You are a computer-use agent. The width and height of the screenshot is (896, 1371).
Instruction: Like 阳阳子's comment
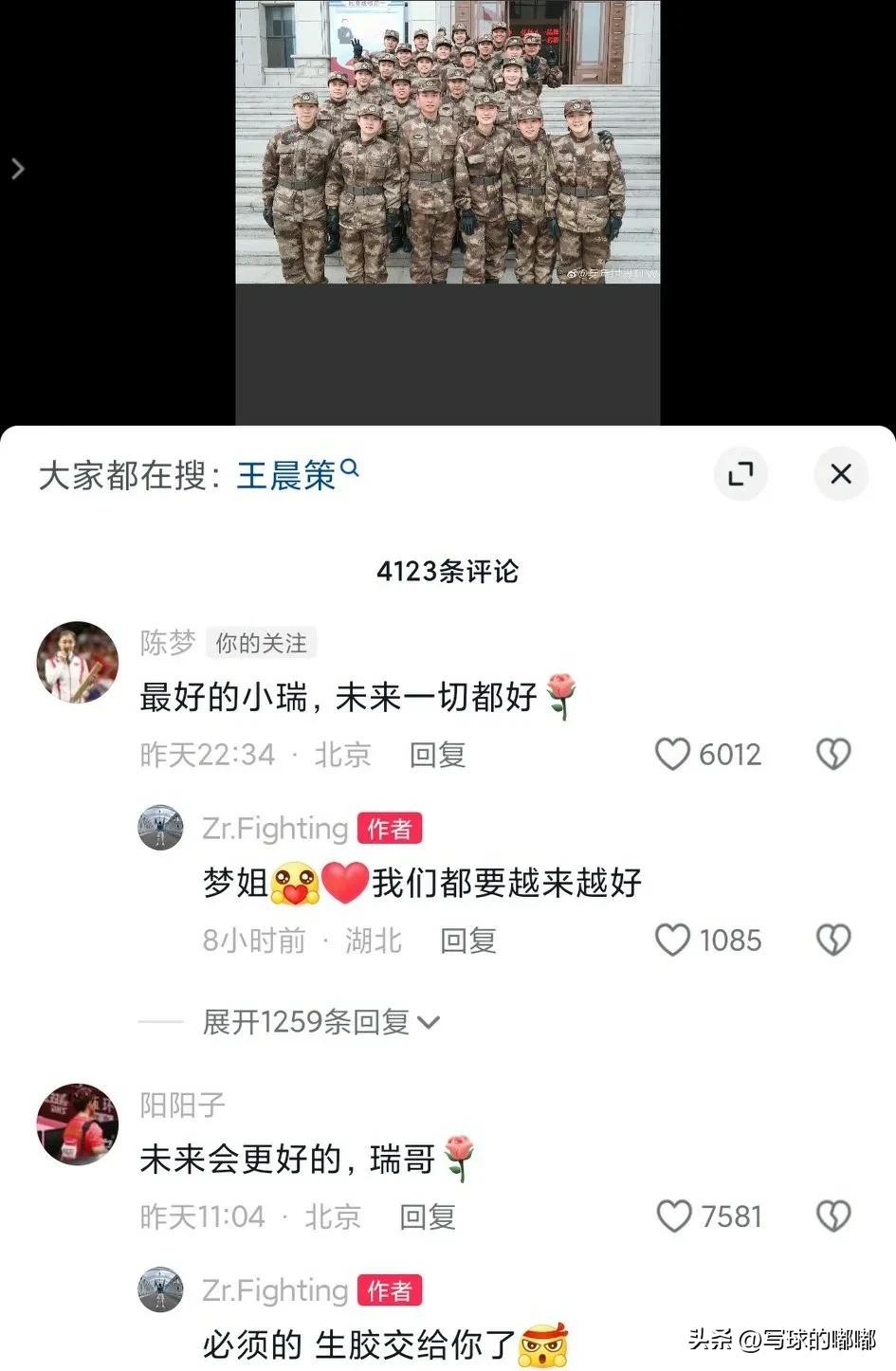[x=674, y=1216]
